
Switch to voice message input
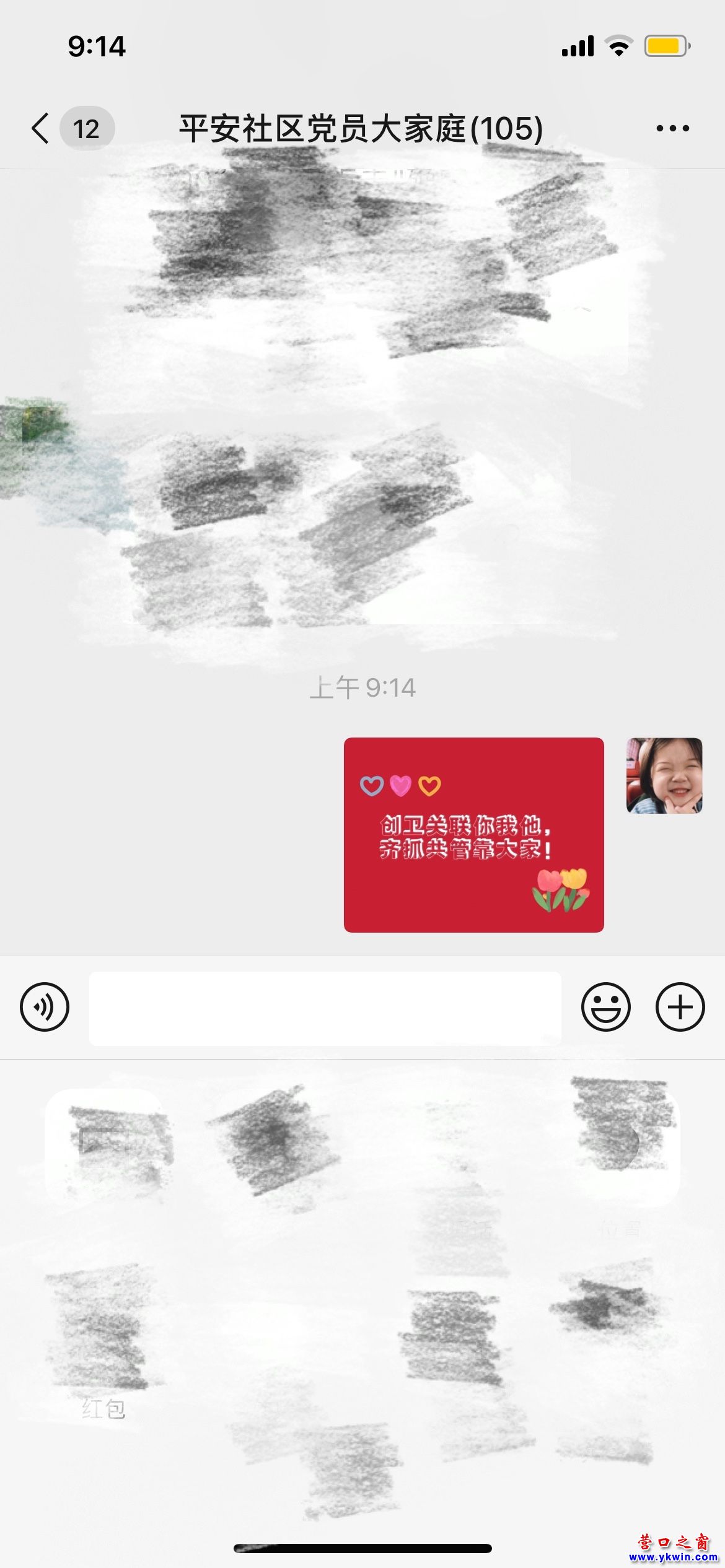[45, 1007]
